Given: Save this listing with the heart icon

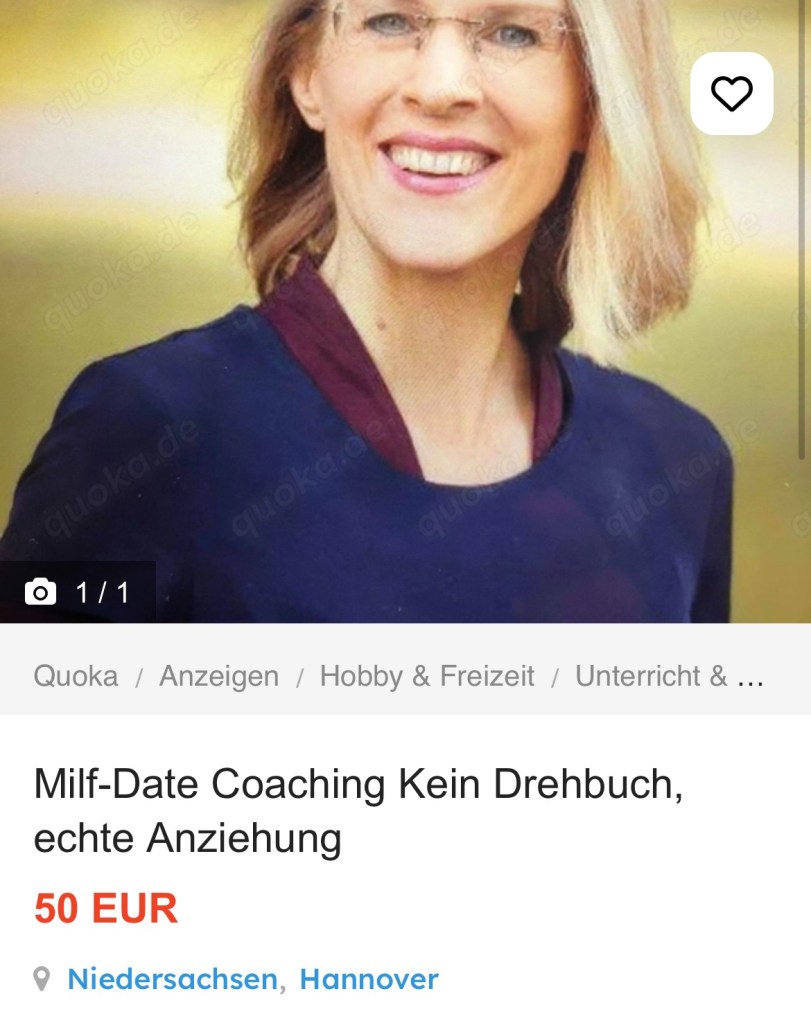Looking at the screenshot, I should click(x=731, y=93).
